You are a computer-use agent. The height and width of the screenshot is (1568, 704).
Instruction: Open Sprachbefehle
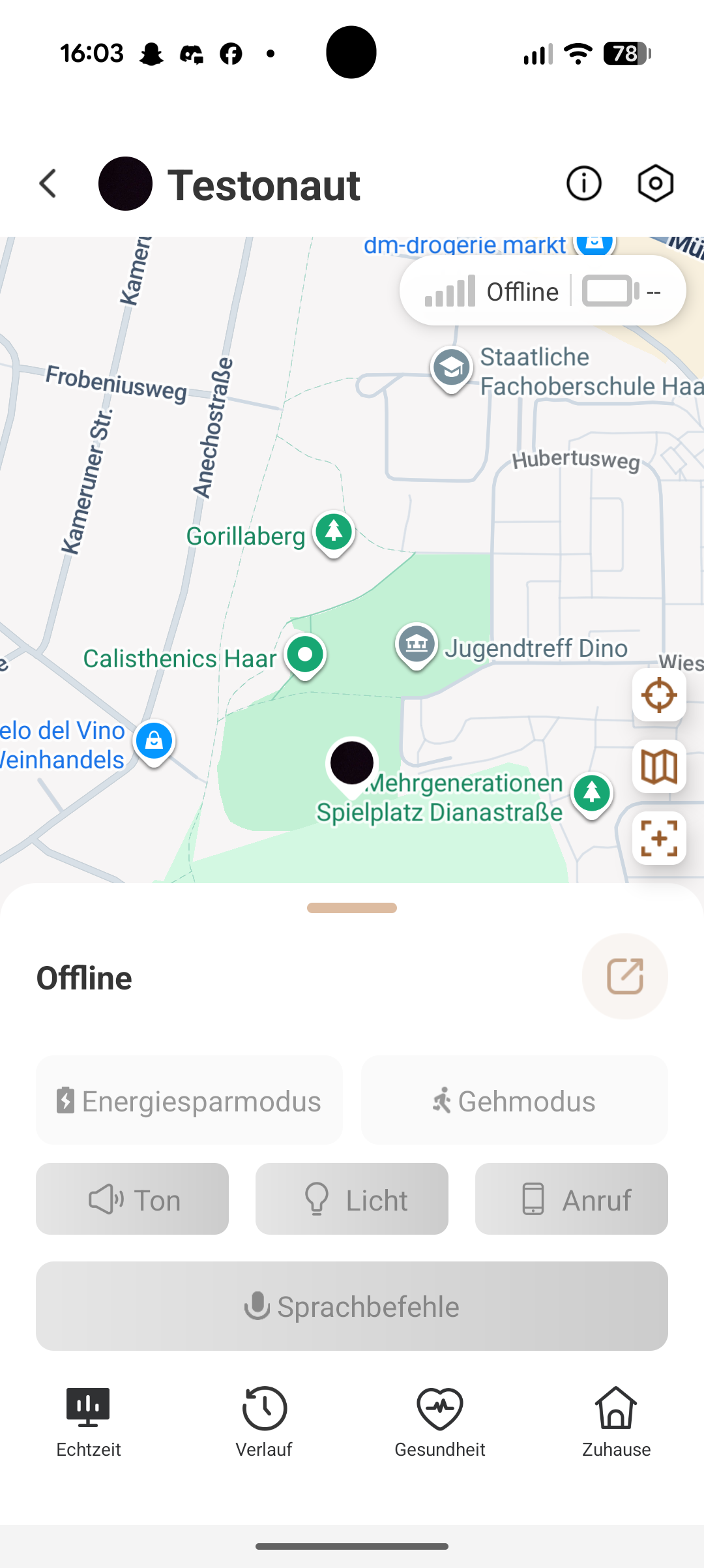coord(352,1306)
